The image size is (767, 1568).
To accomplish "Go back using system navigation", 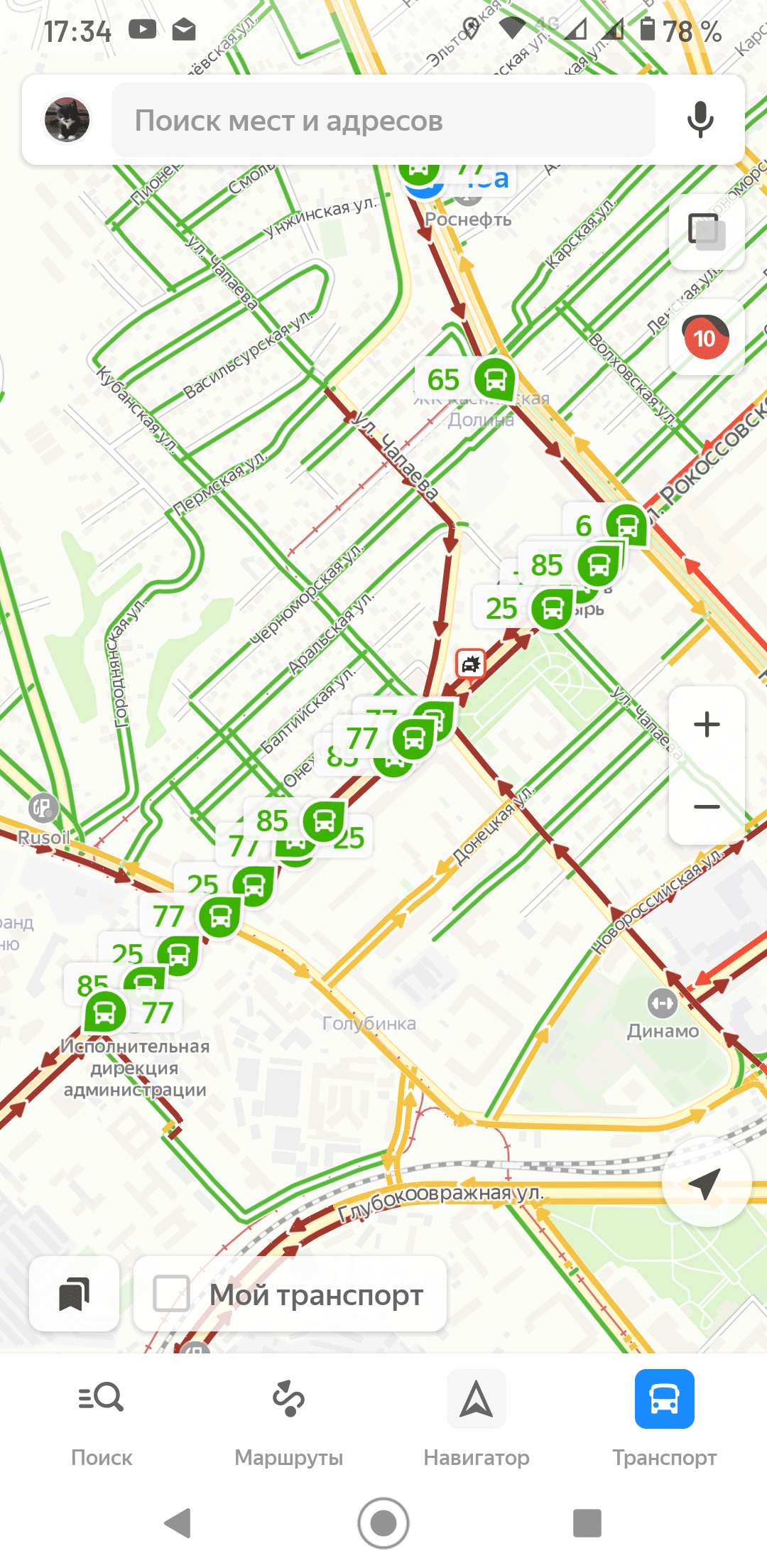I will click(x=178, y=1523).
